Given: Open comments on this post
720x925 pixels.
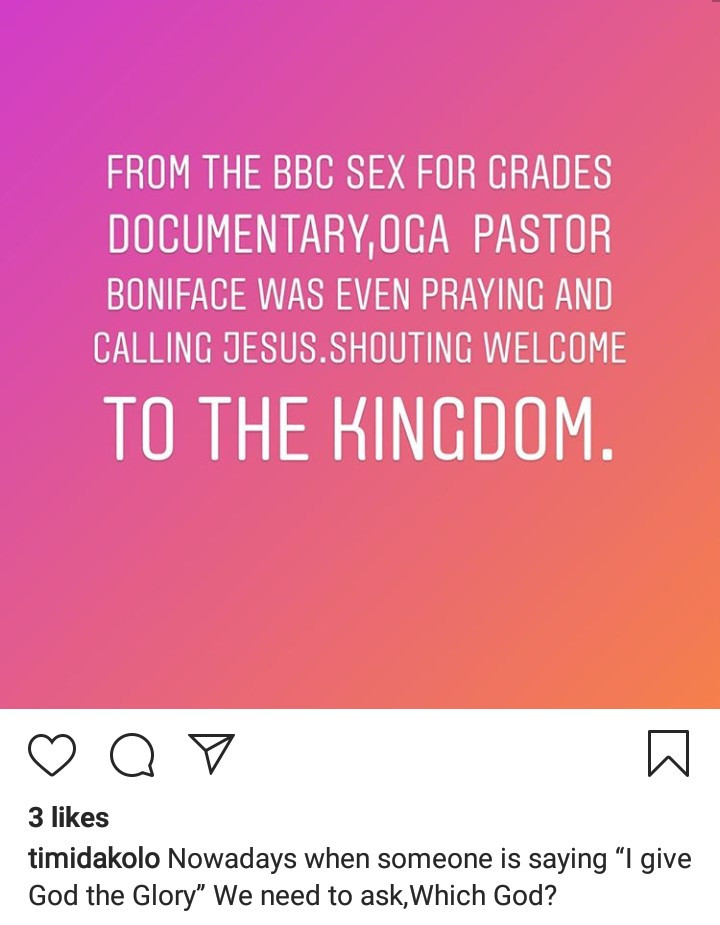Looking at the screenshot, I should point(132,755).
